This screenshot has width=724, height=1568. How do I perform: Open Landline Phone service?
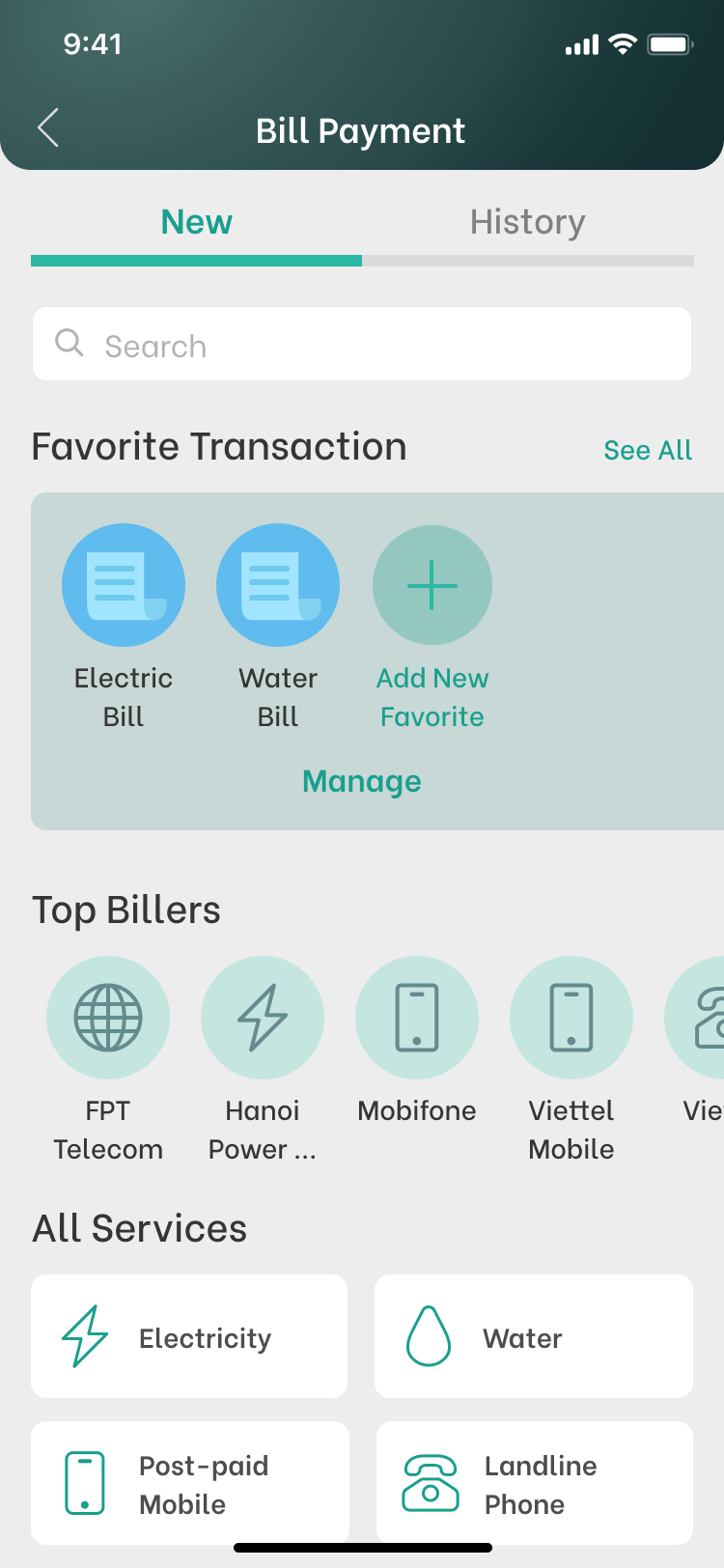click(x=534, y=1484)
